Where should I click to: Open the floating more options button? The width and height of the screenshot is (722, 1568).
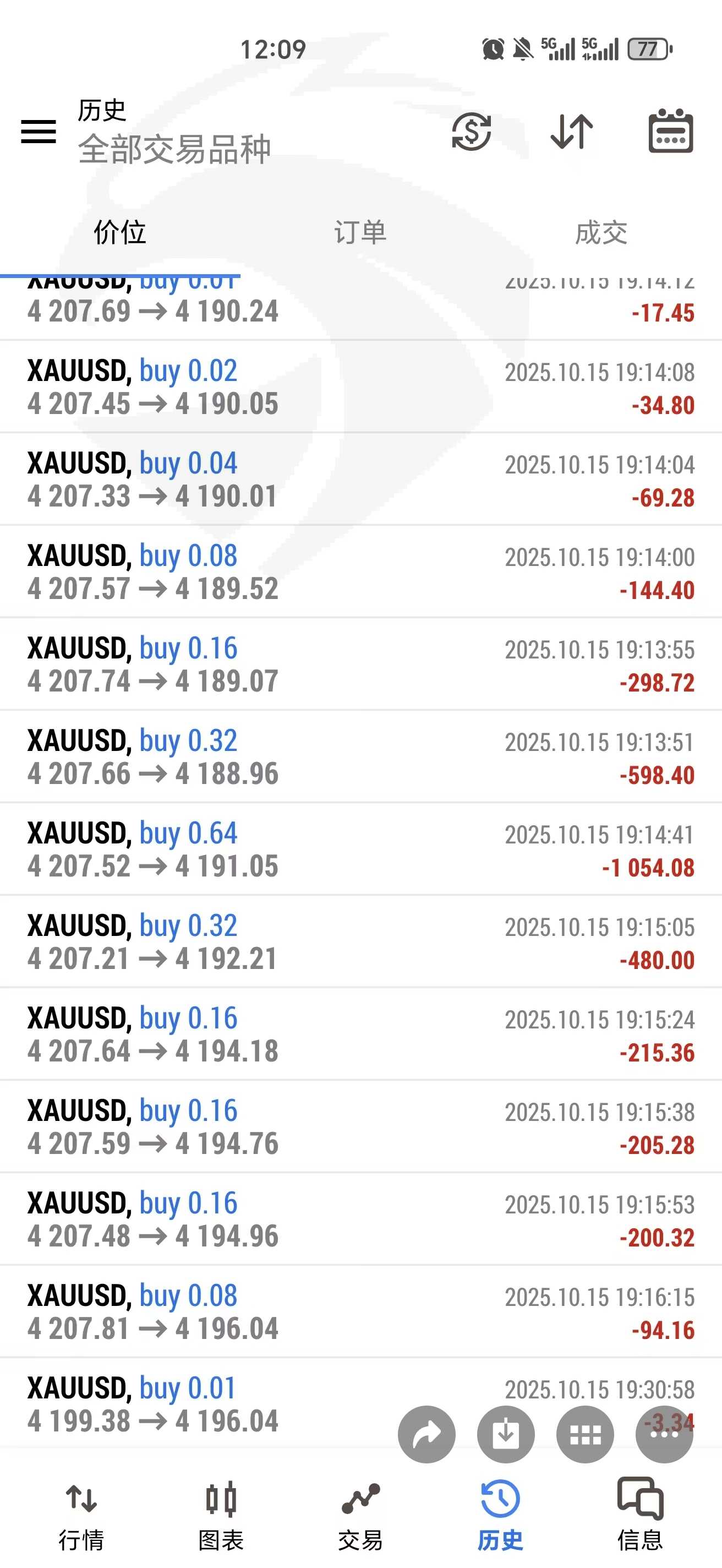pos(664,1435)
